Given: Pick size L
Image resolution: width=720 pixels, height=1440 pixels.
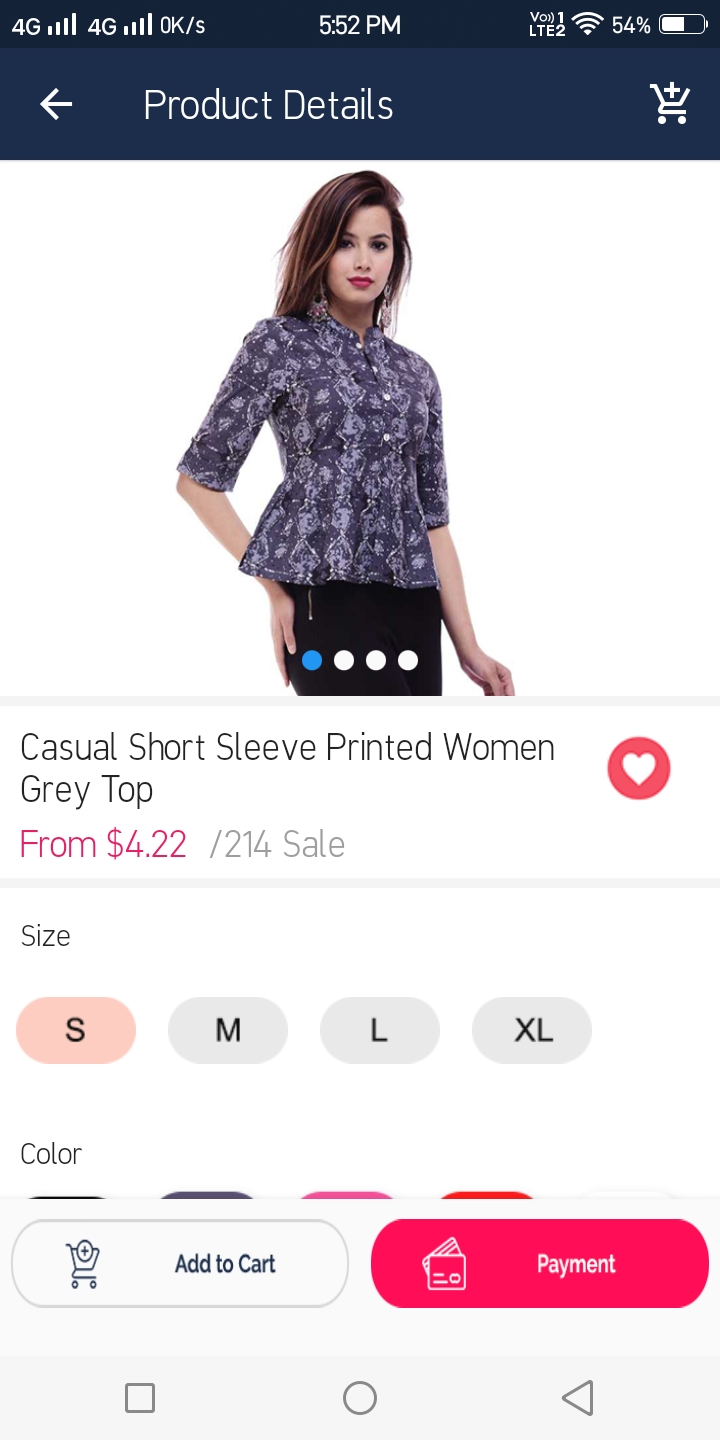Looking at the screenshot, I should pyautogui.click(x=380, y=1030).
